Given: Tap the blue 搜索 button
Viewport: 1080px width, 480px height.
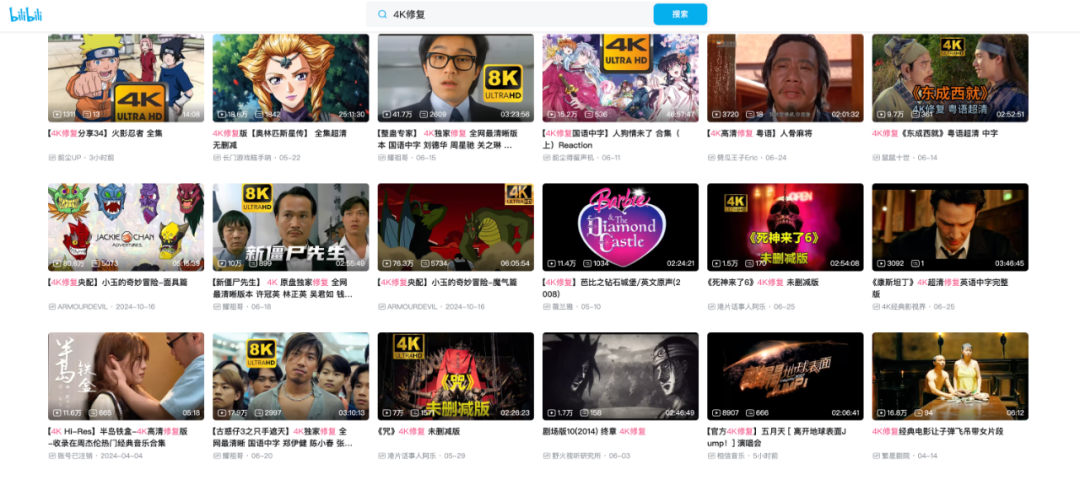Looking at the screenshot, I should (680, 14).
